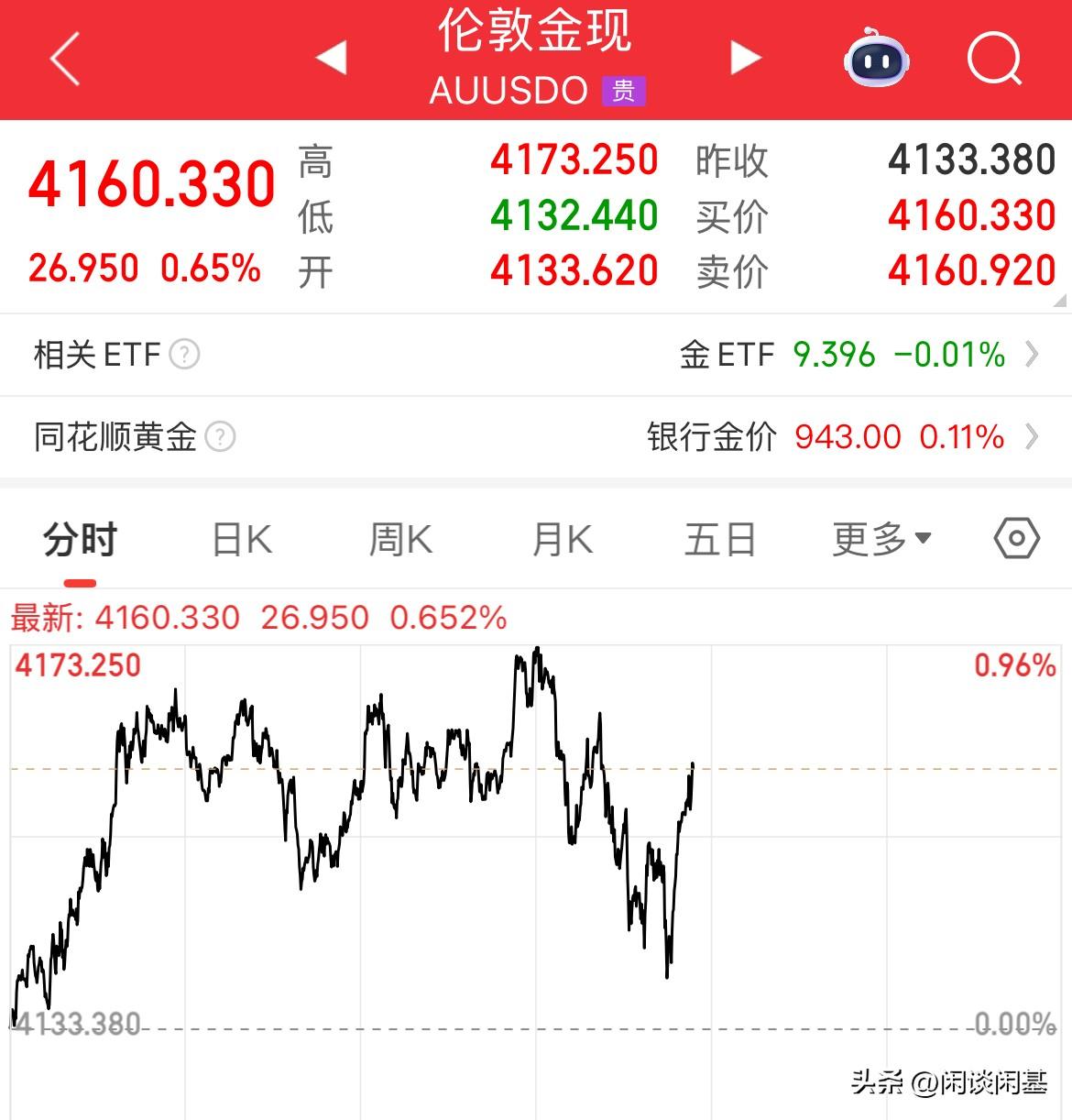Select the 分时 chart tab
The width and height of the screenshot is (1072, 1120).
81,539
